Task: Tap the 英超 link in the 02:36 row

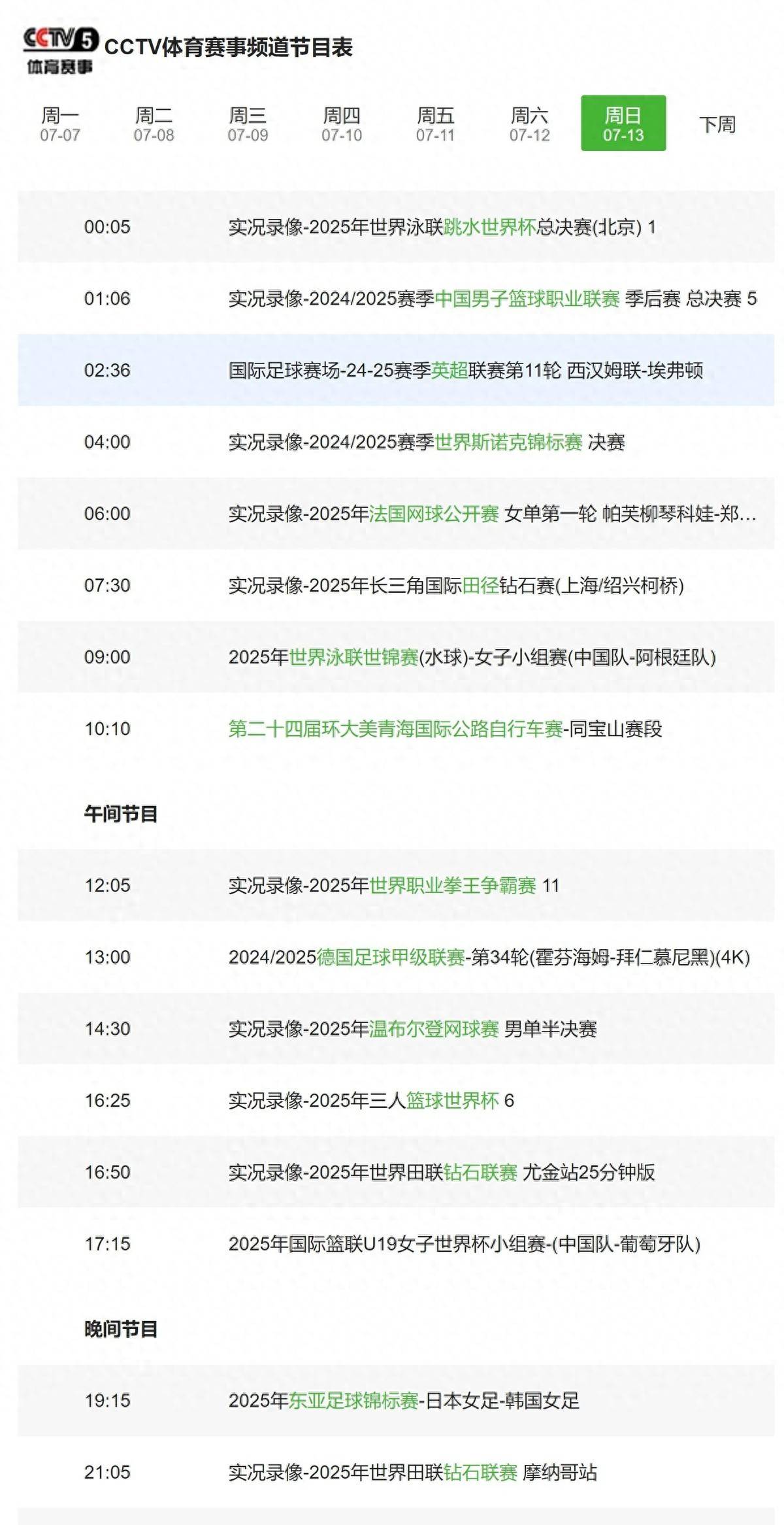Action: (449, 371)
